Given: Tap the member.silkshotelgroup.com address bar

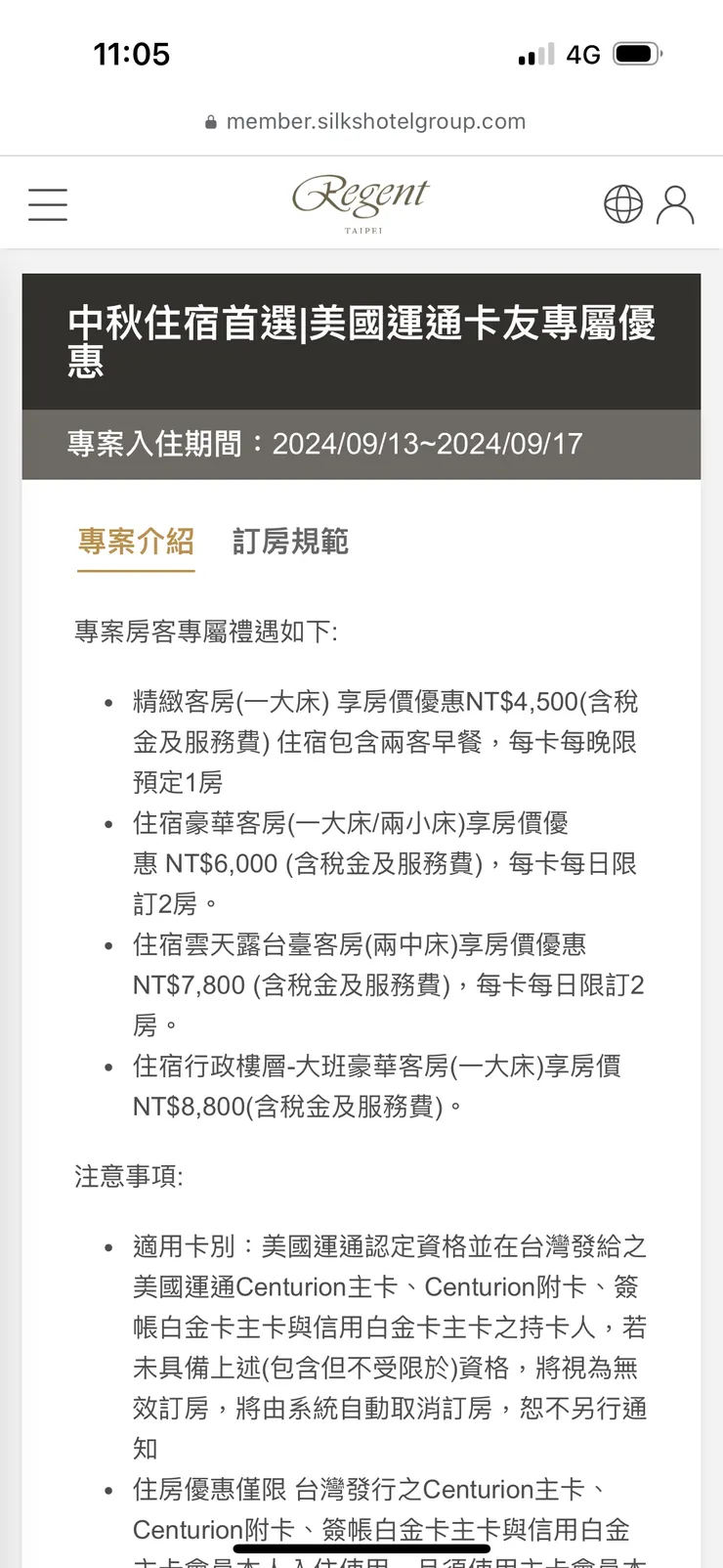Looking at the screenshot, I should click(x=364, y=121).
